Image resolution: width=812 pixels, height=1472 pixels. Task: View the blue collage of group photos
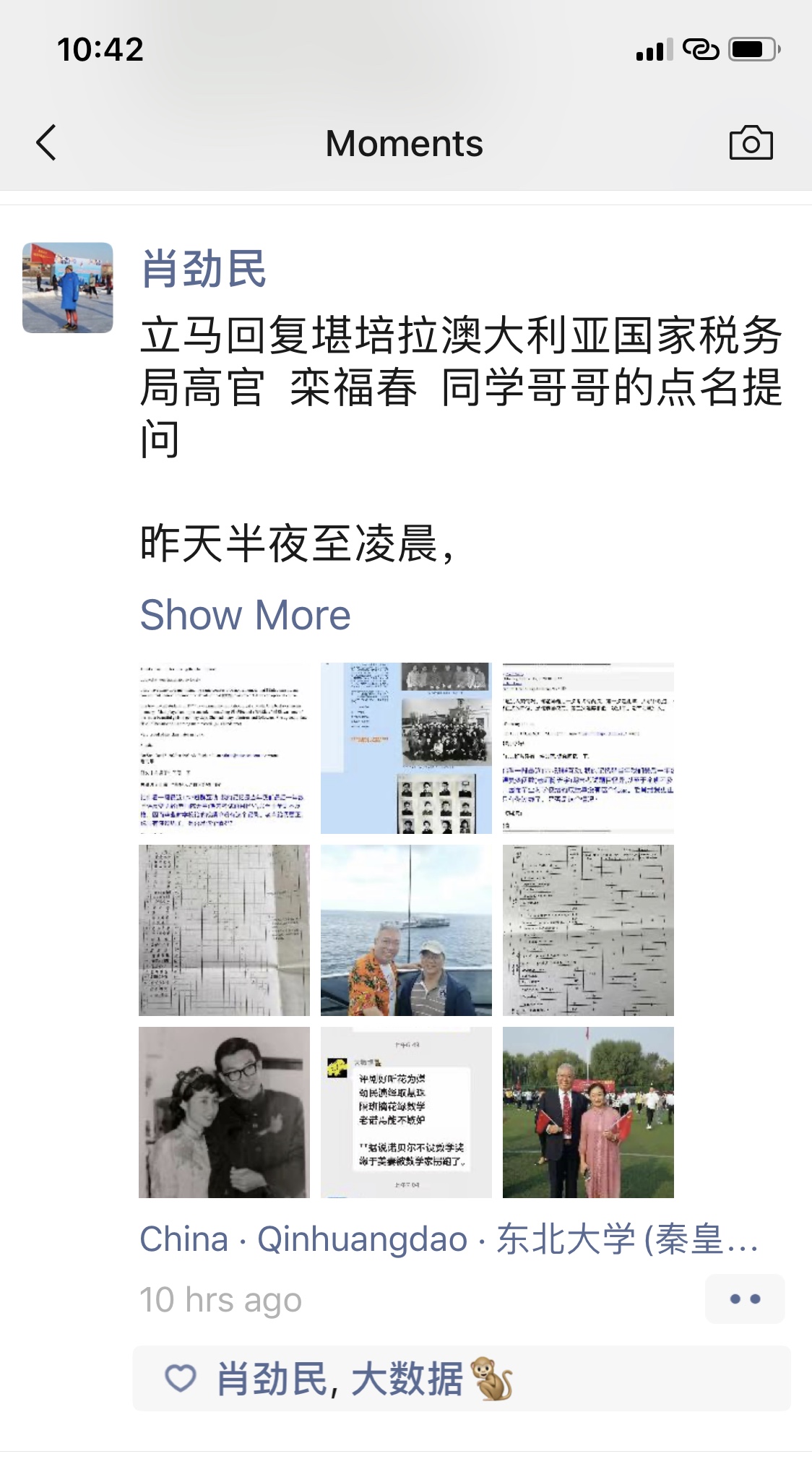pos(406,748)
